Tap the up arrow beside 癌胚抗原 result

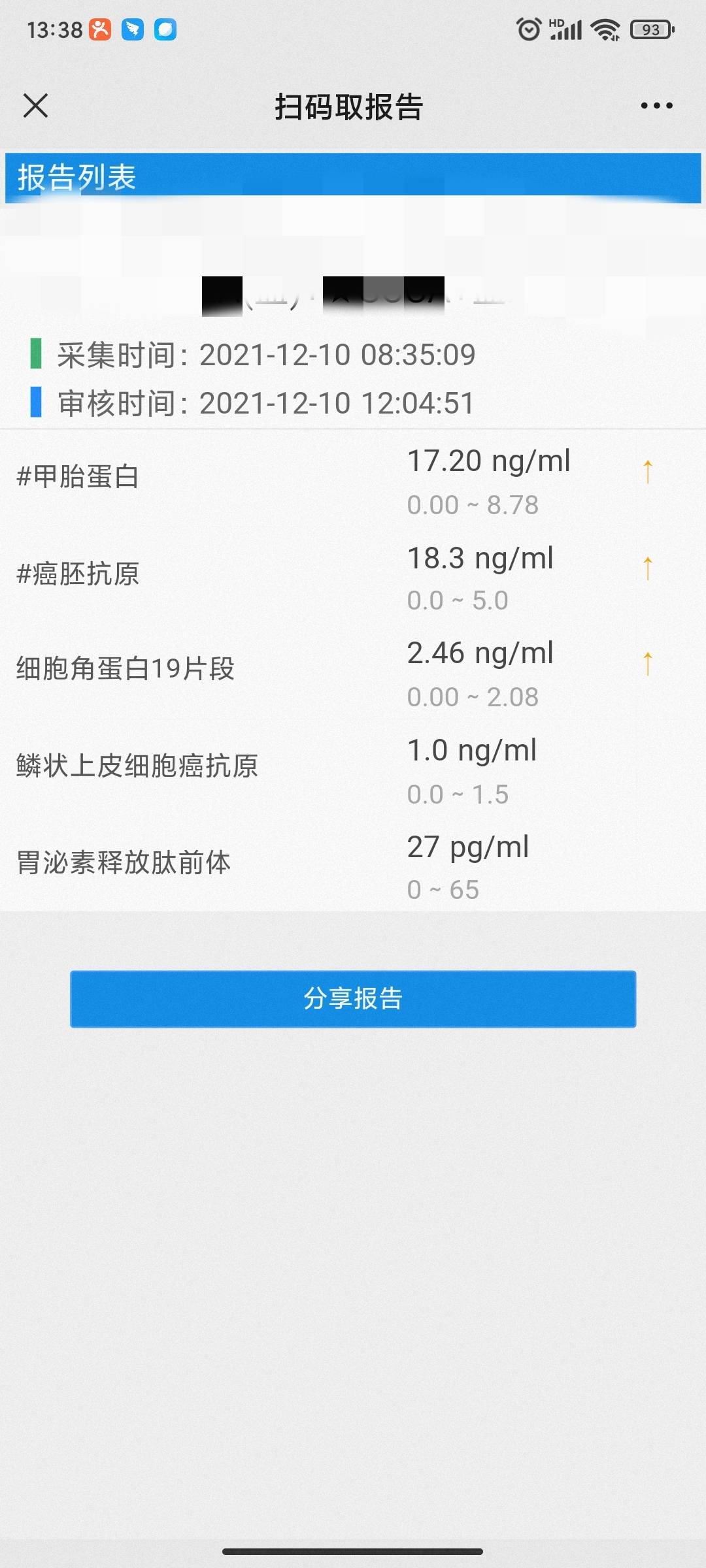(647, 568)
